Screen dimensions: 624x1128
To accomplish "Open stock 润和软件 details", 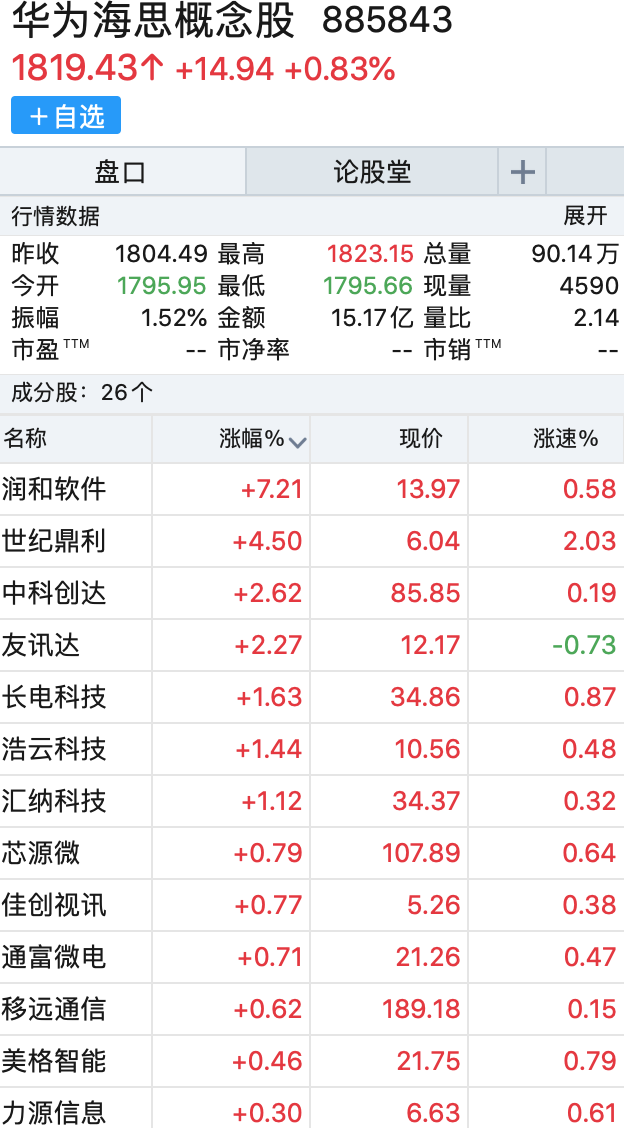I will coord(312,489).
